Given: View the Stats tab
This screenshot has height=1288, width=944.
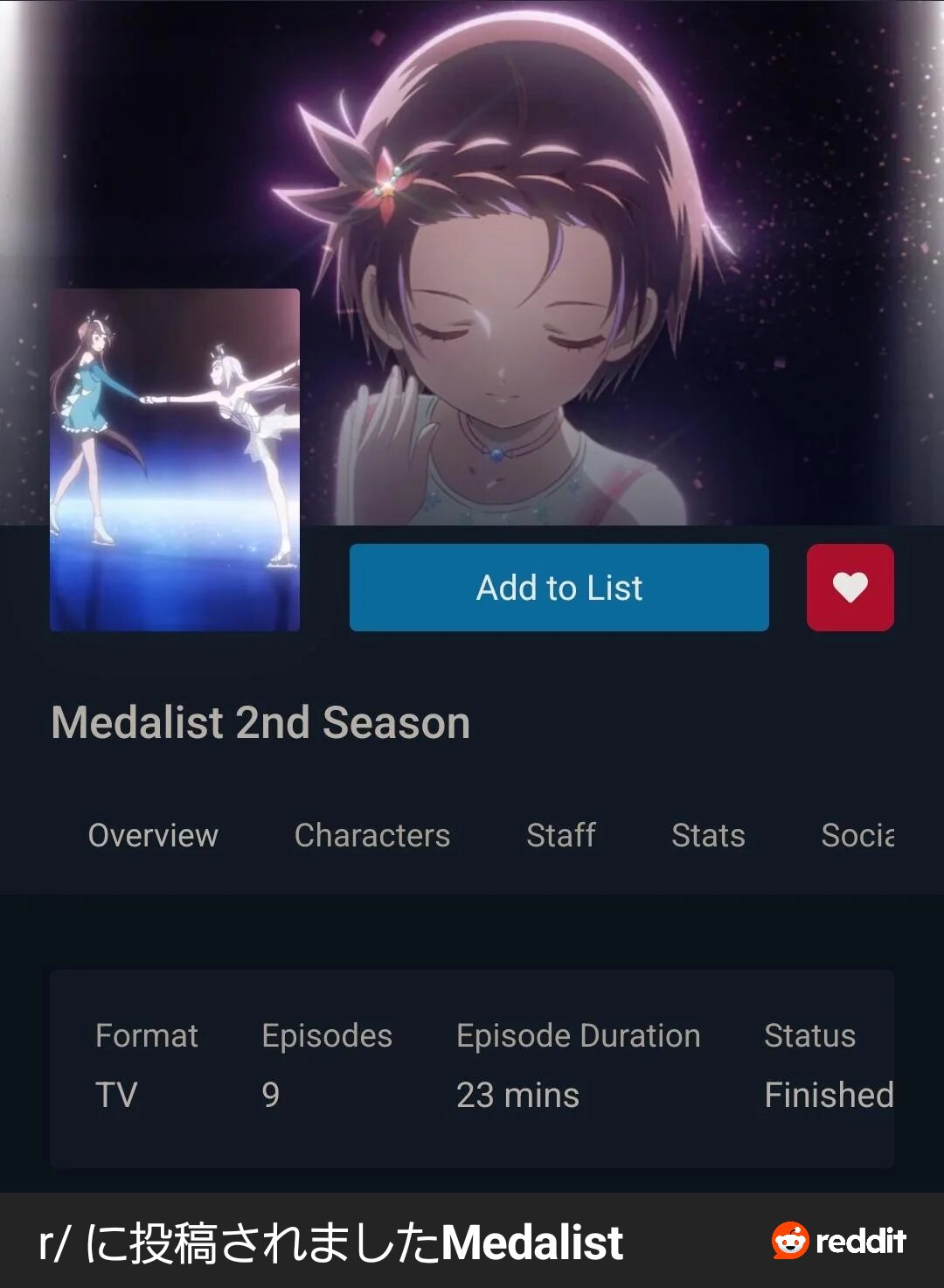Looking at the screenshot, I should 708,835.
